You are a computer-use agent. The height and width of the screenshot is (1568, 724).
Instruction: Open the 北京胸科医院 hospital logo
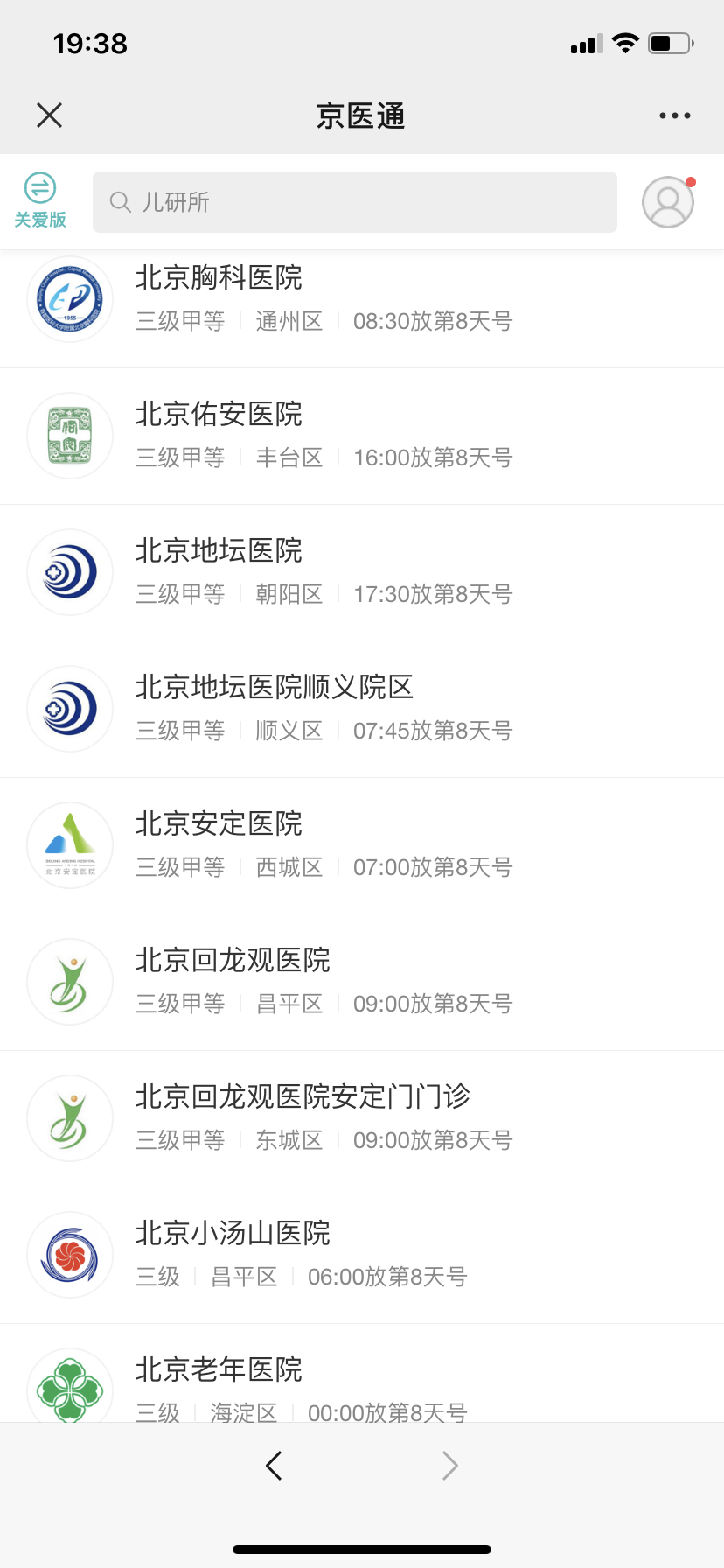(x=70, y=298)
